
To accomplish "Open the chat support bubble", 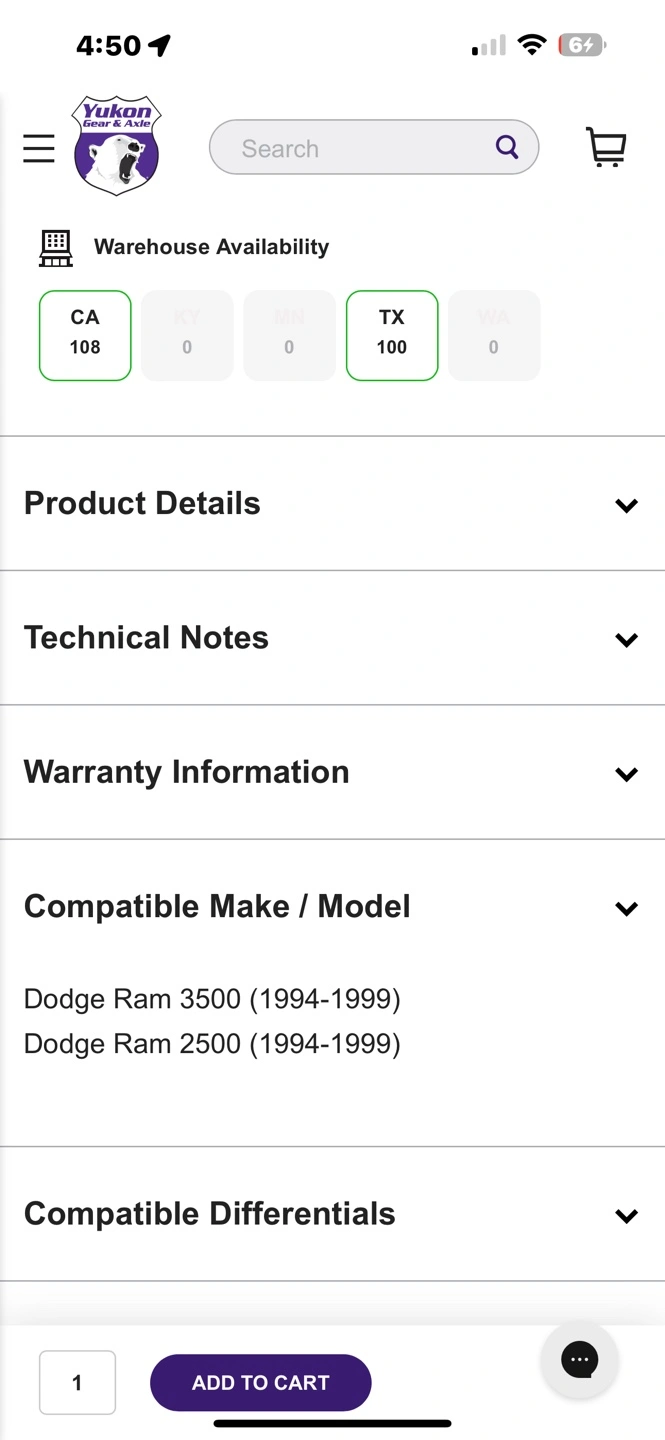I will 579,1360.
